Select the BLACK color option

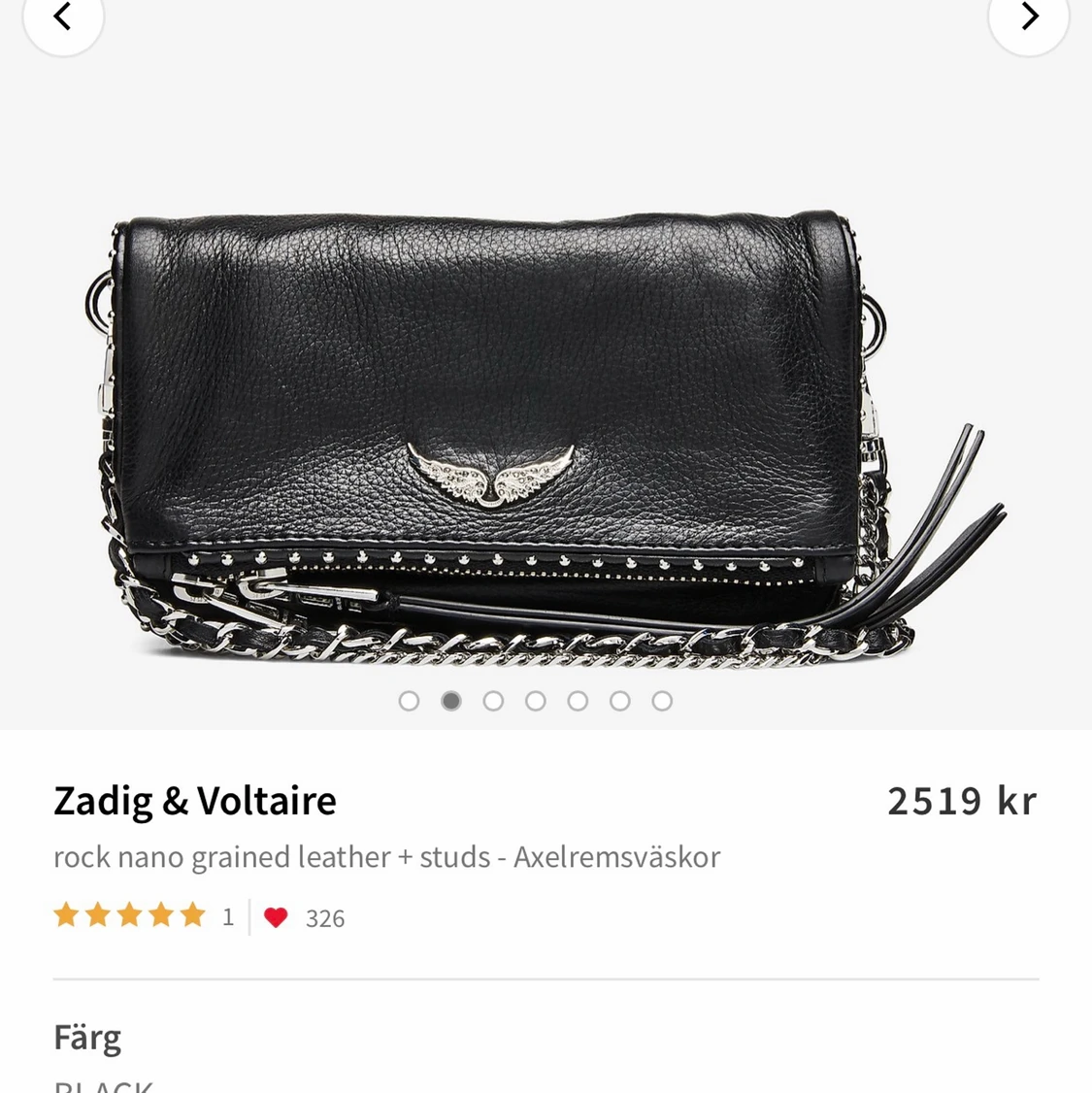pos(103,1084)
